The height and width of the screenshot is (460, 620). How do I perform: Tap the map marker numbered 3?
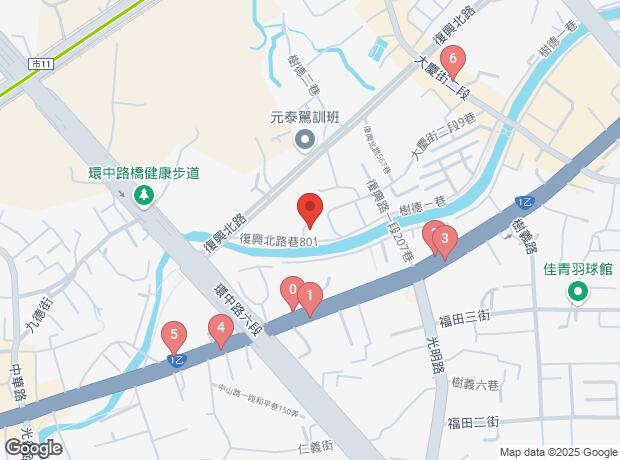(445, 240)
